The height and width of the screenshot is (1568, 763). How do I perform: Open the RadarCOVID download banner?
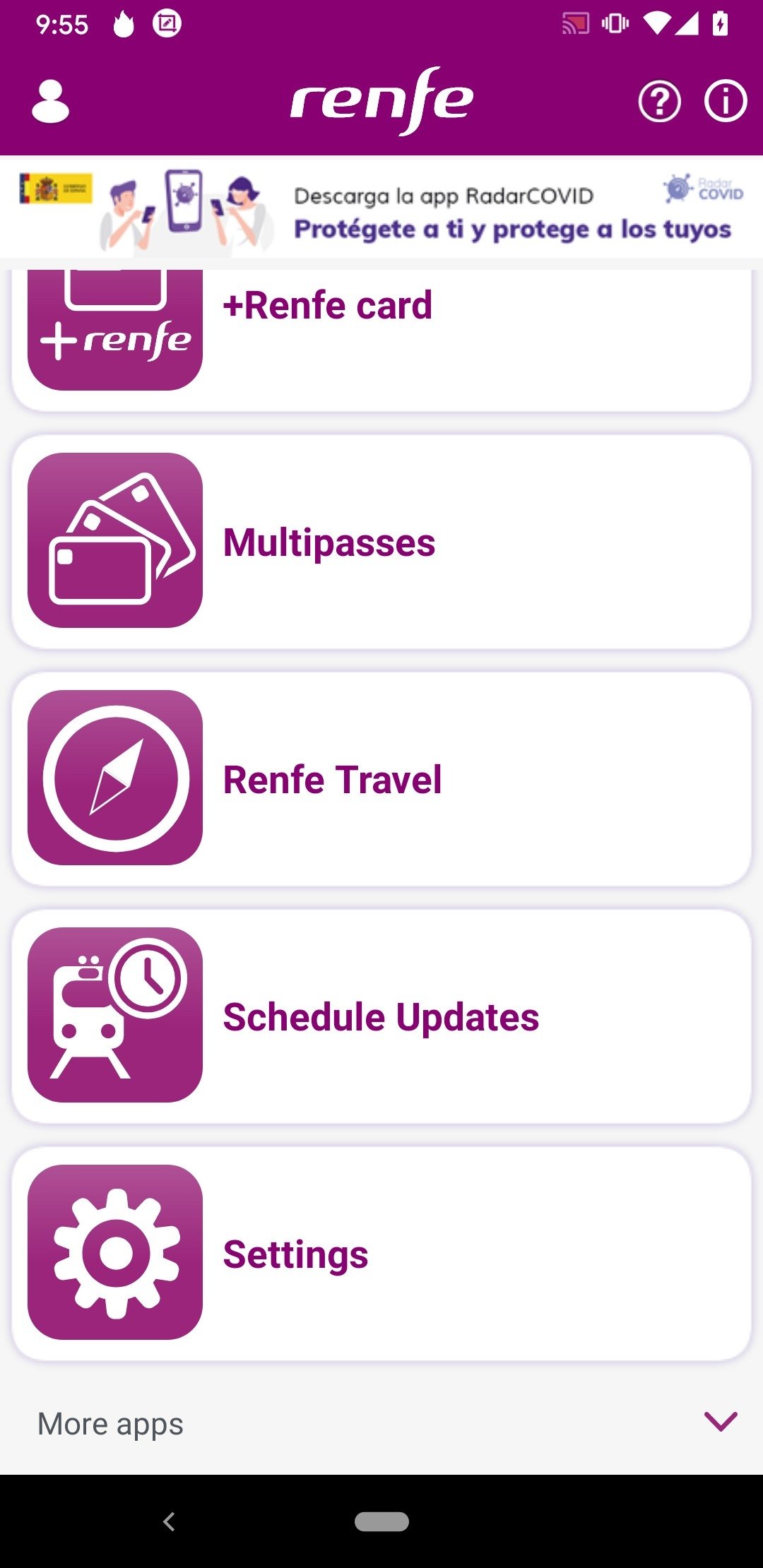381,210
